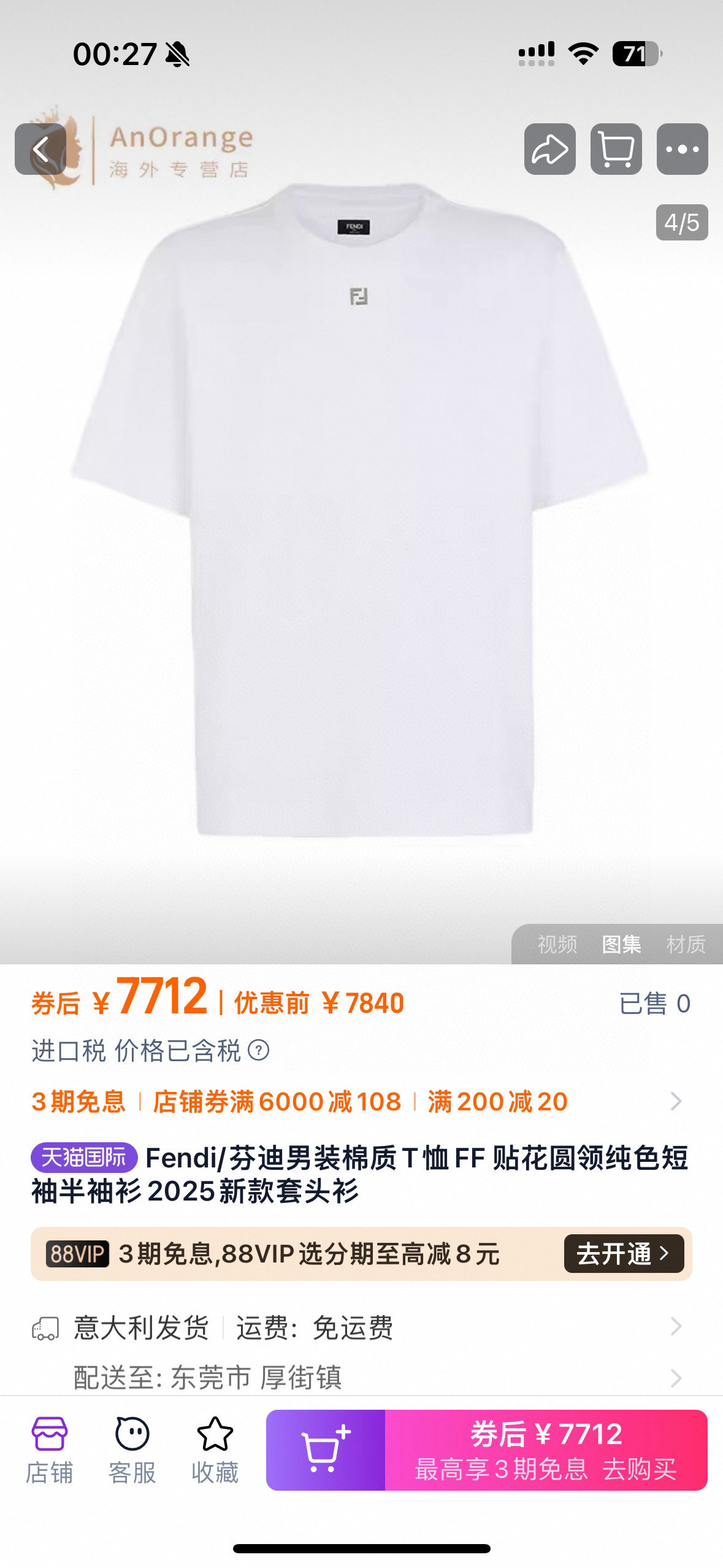Visit the 店铺 store page
Image resolution: width=723 pixels, height=1568 pixels.
[x=49, y=1450]
